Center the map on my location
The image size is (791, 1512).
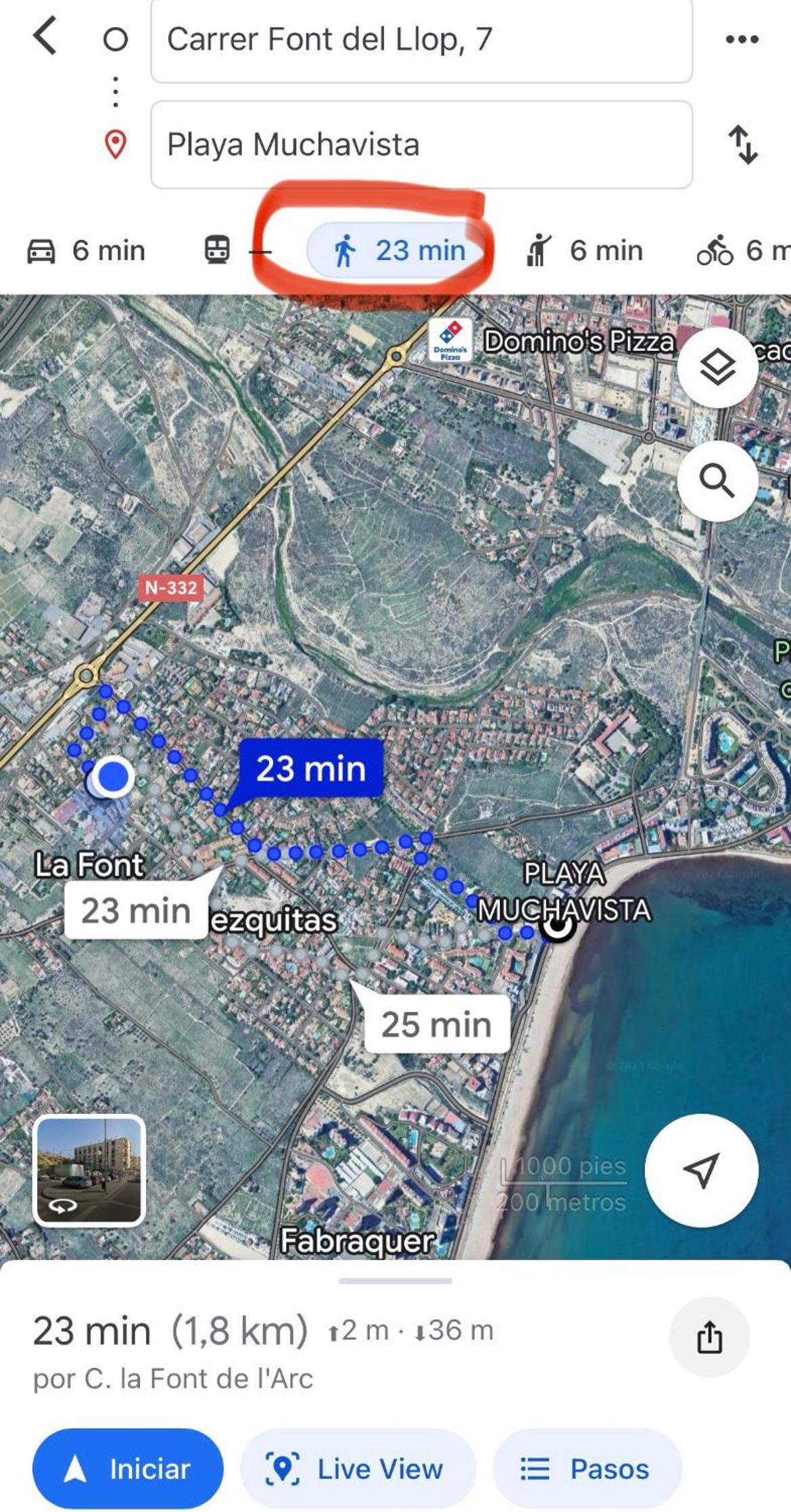coord(701,1171)
